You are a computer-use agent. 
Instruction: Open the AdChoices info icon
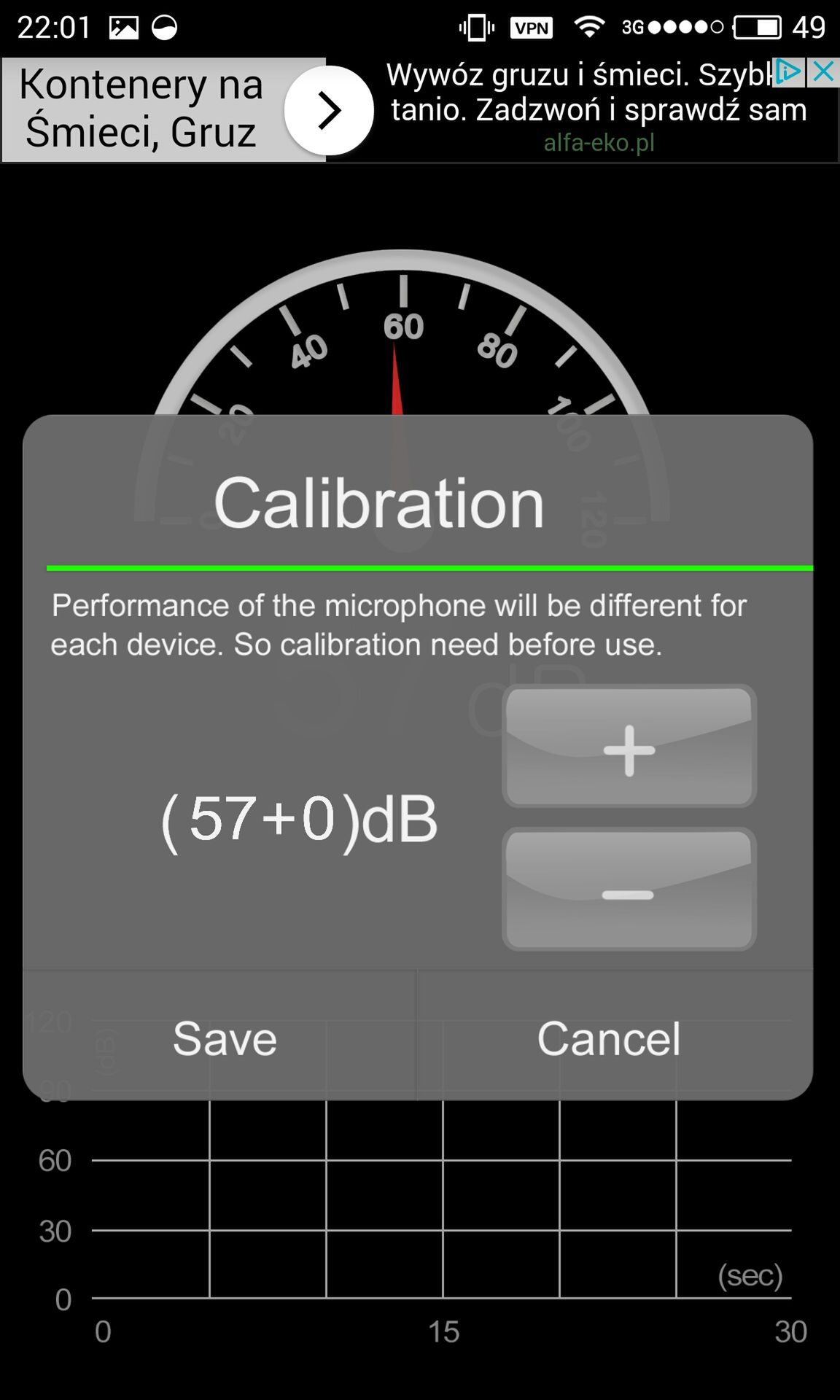(x=789, y=72)
